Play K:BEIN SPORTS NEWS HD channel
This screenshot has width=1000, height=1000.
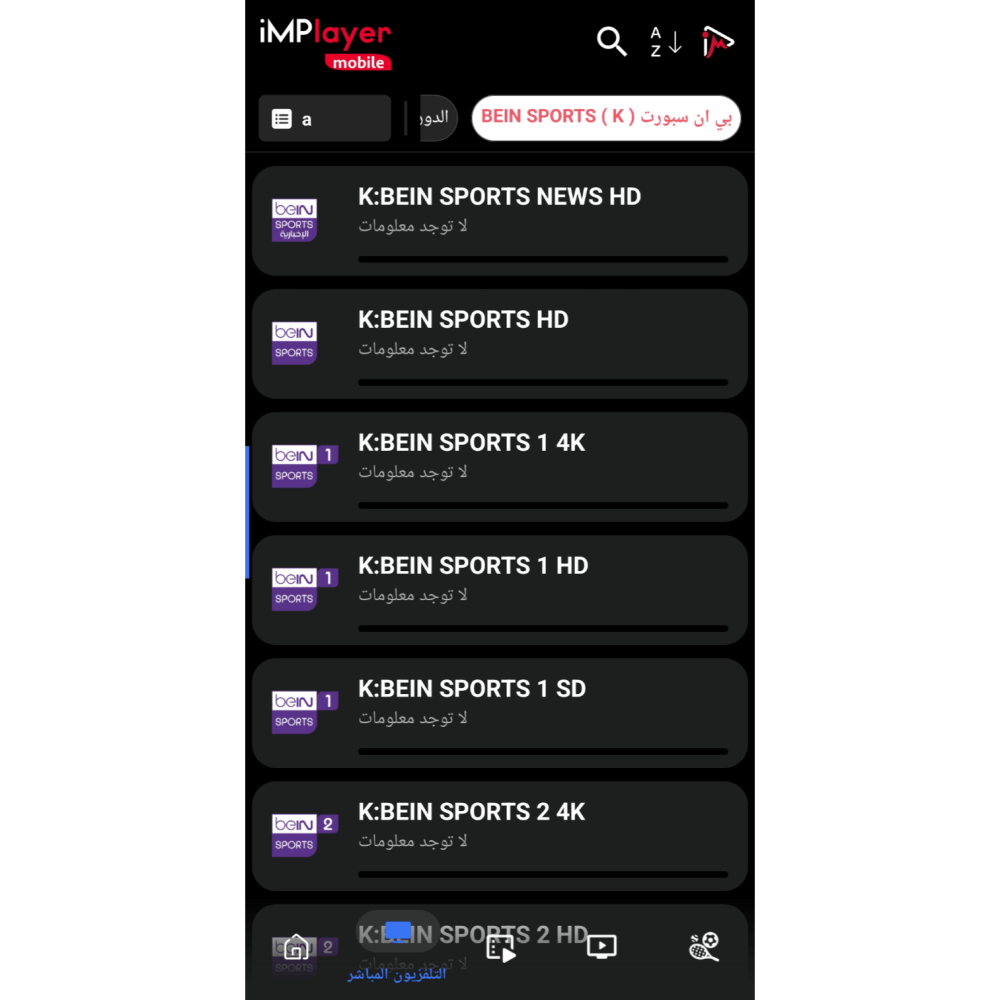pyautogui.click(x=499, y=221)
